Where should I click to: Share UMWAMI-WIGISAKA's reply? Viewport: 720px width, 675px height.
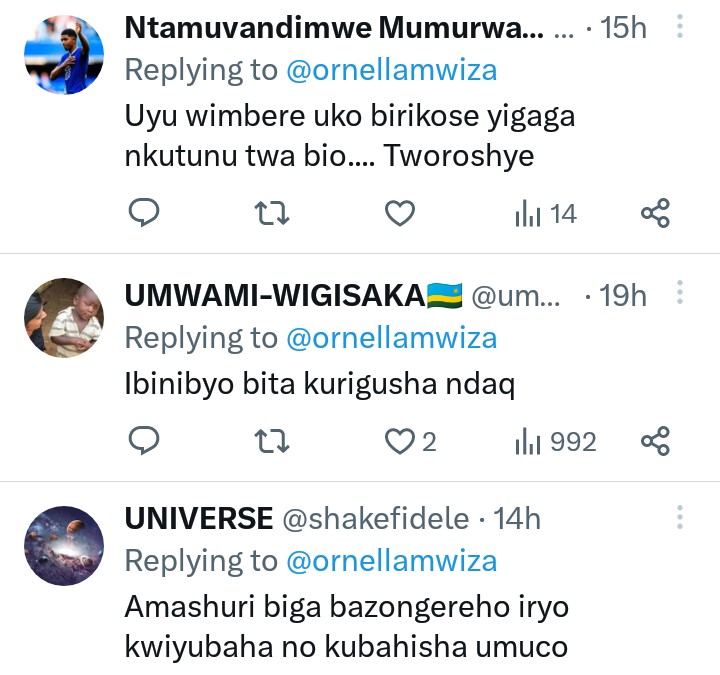click(x=655, y=440)
